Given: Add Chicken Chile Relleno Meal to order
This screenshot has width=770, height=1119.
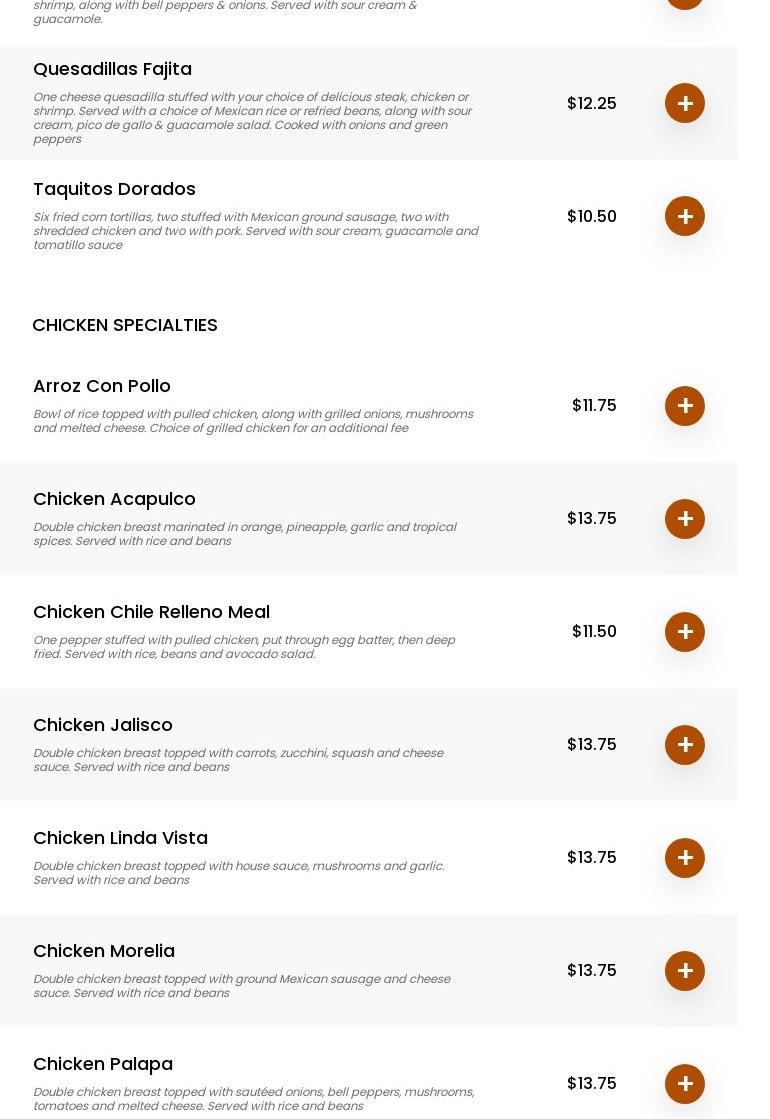Looking at the screenshot, I should tap(685, 632).
